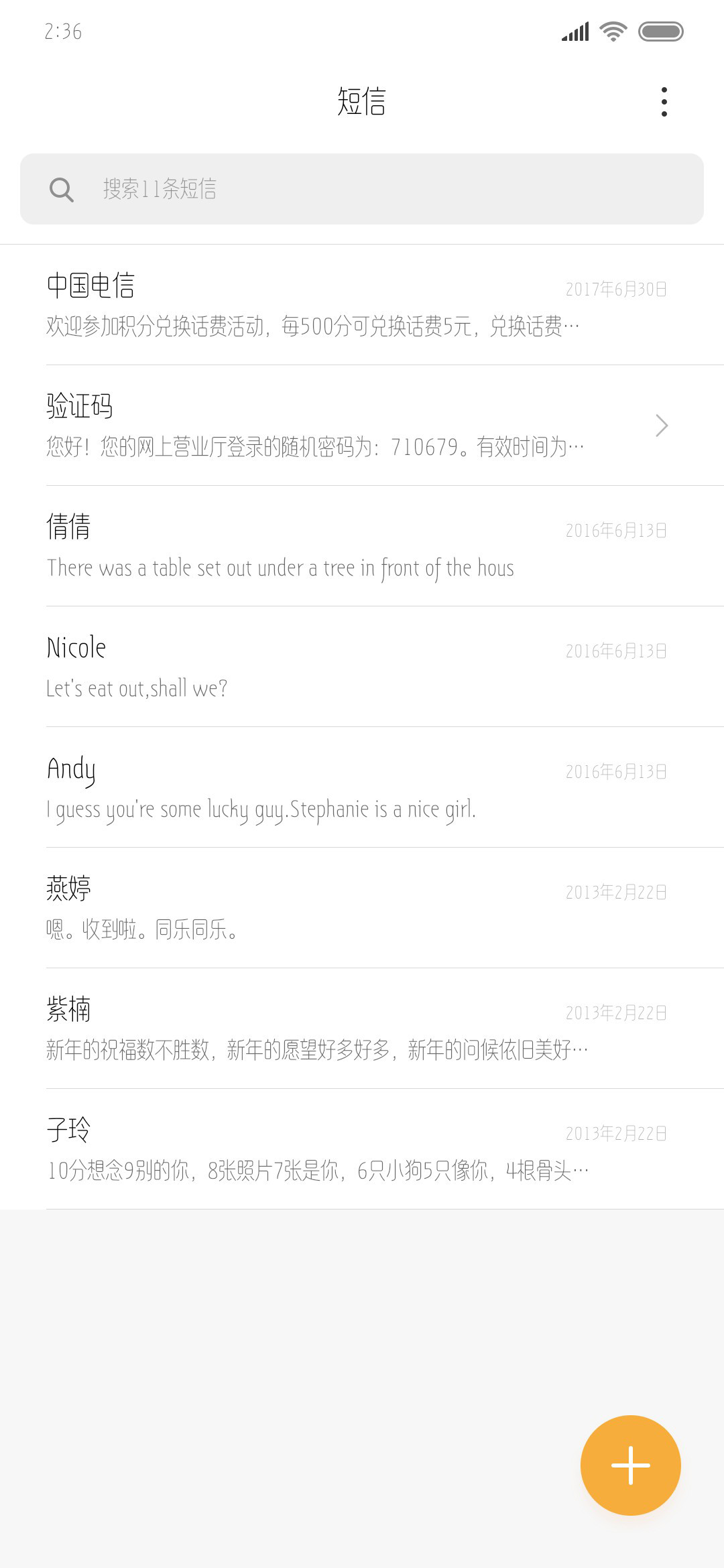Open the conversation with 倩倩
This screenshot has height=1568, width=724.
point(362,546)
